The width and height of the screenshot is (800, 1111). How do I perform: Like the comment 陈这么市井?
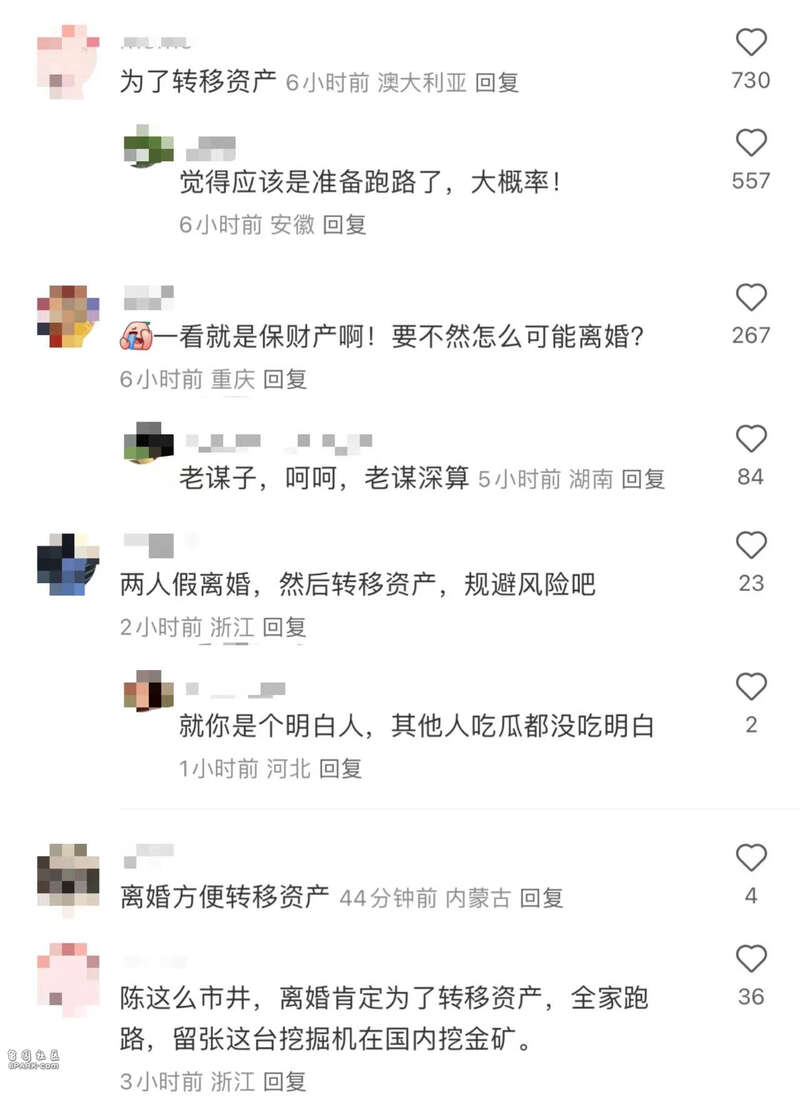751,959
